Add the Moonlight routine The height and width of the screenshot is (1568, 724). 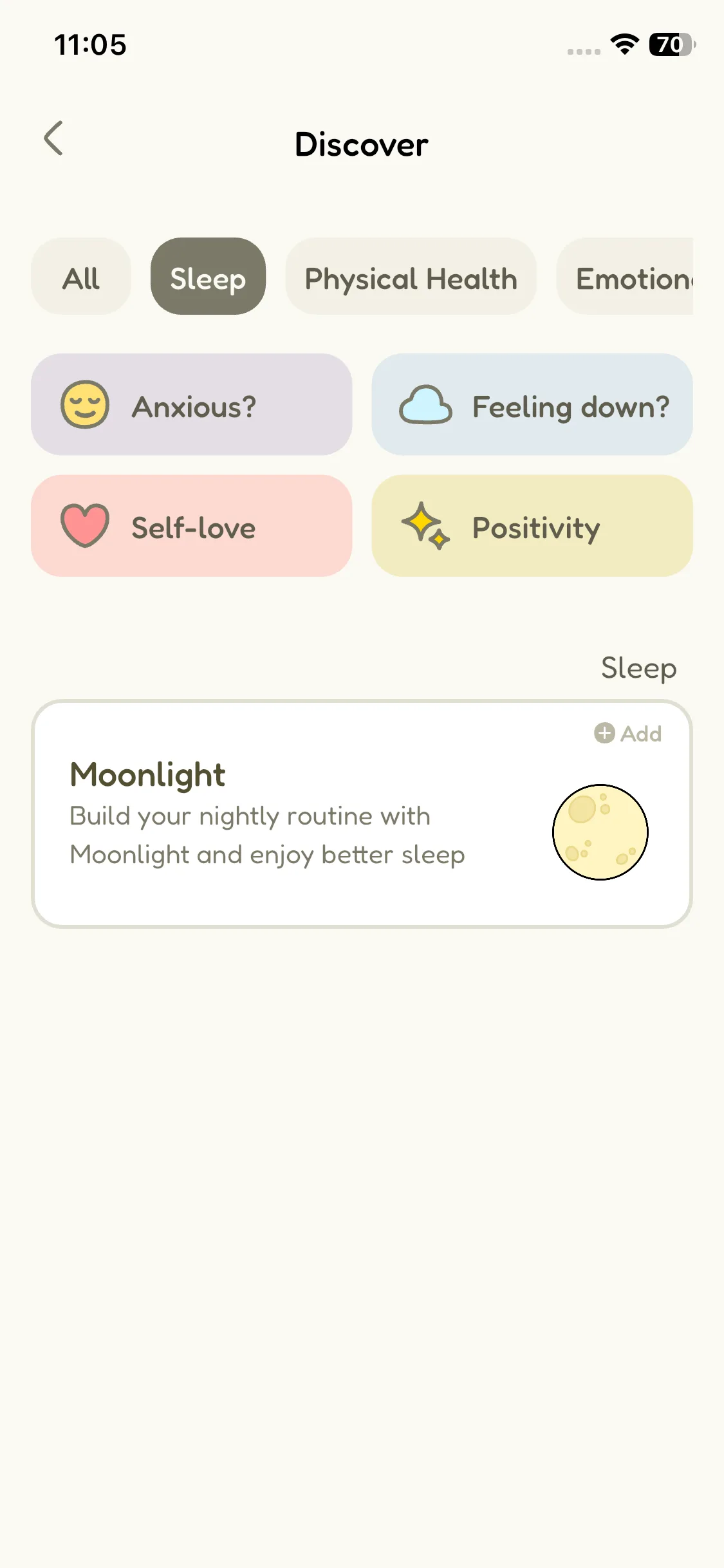click(x=628, y=733)
